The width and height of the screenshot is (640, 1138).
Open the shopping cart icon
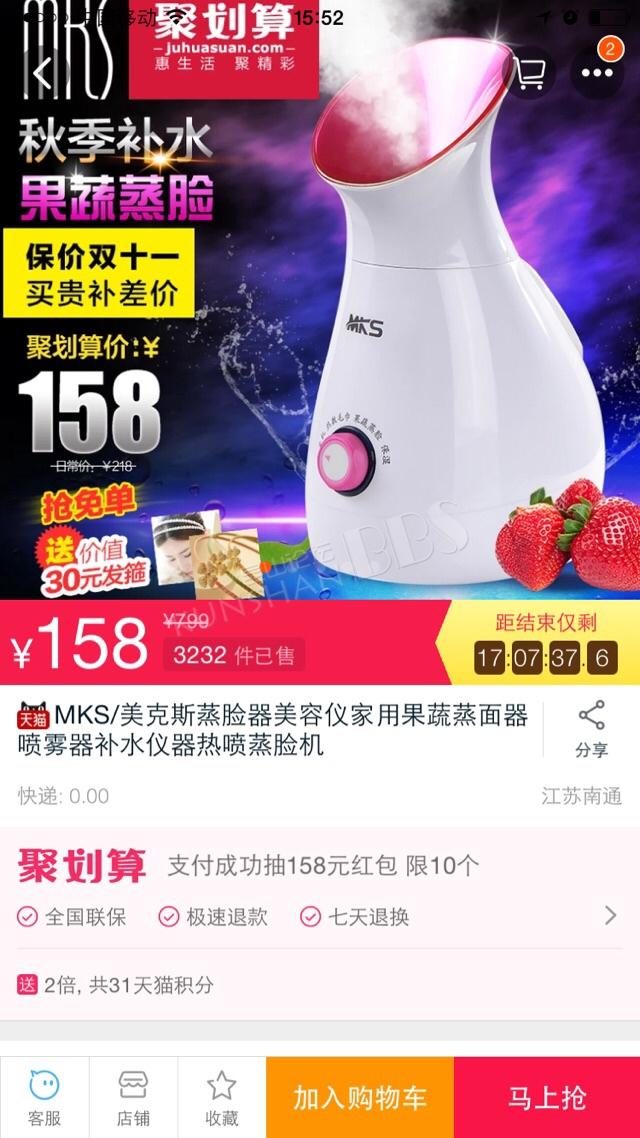[x=529, y=73]
